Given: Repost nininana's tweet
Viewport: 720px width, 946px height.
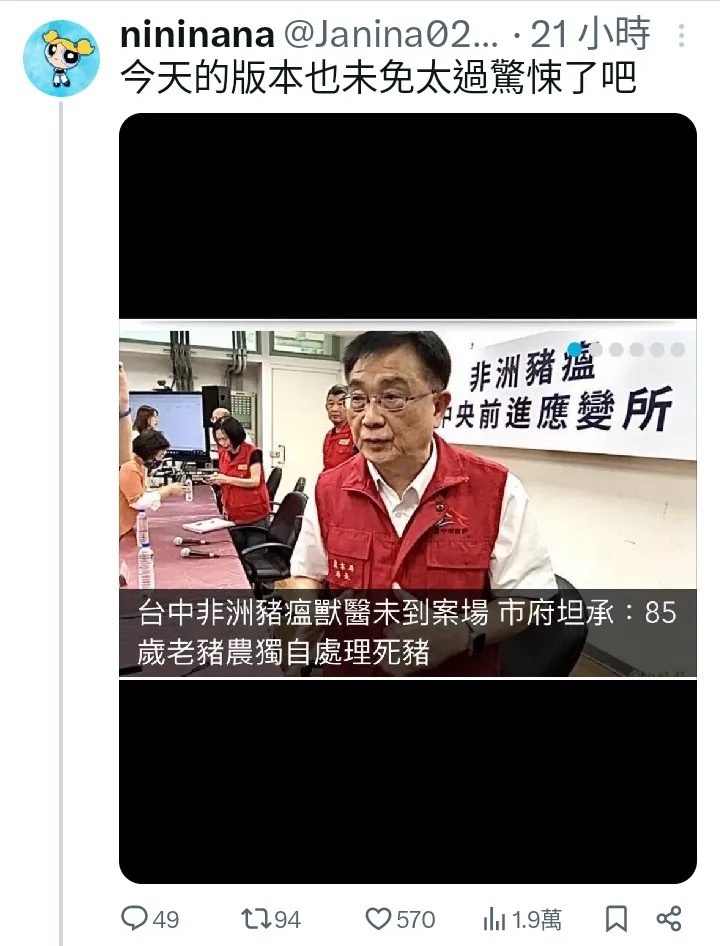Looking at the screenshot, I should 253,918.
